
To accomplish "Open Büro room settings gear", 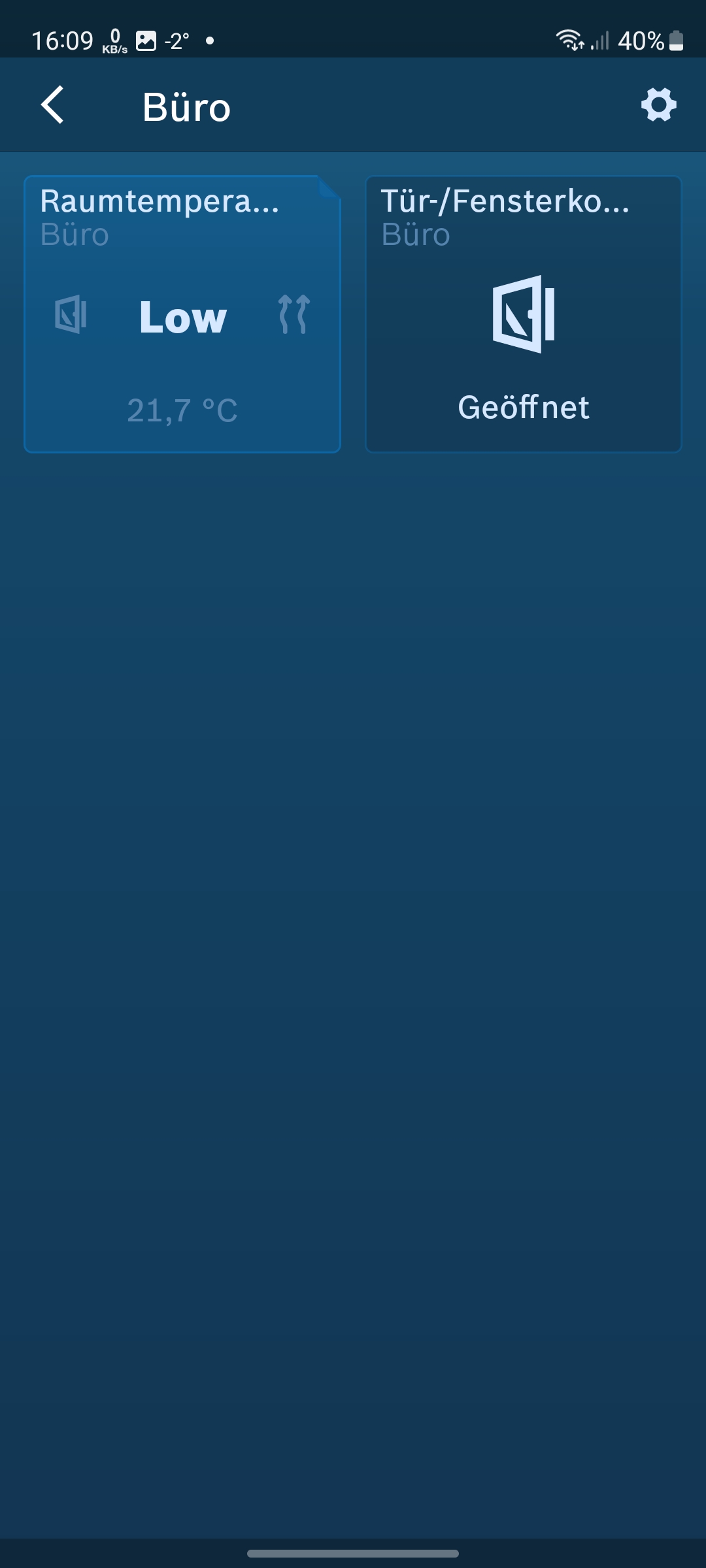I will 658,105.
